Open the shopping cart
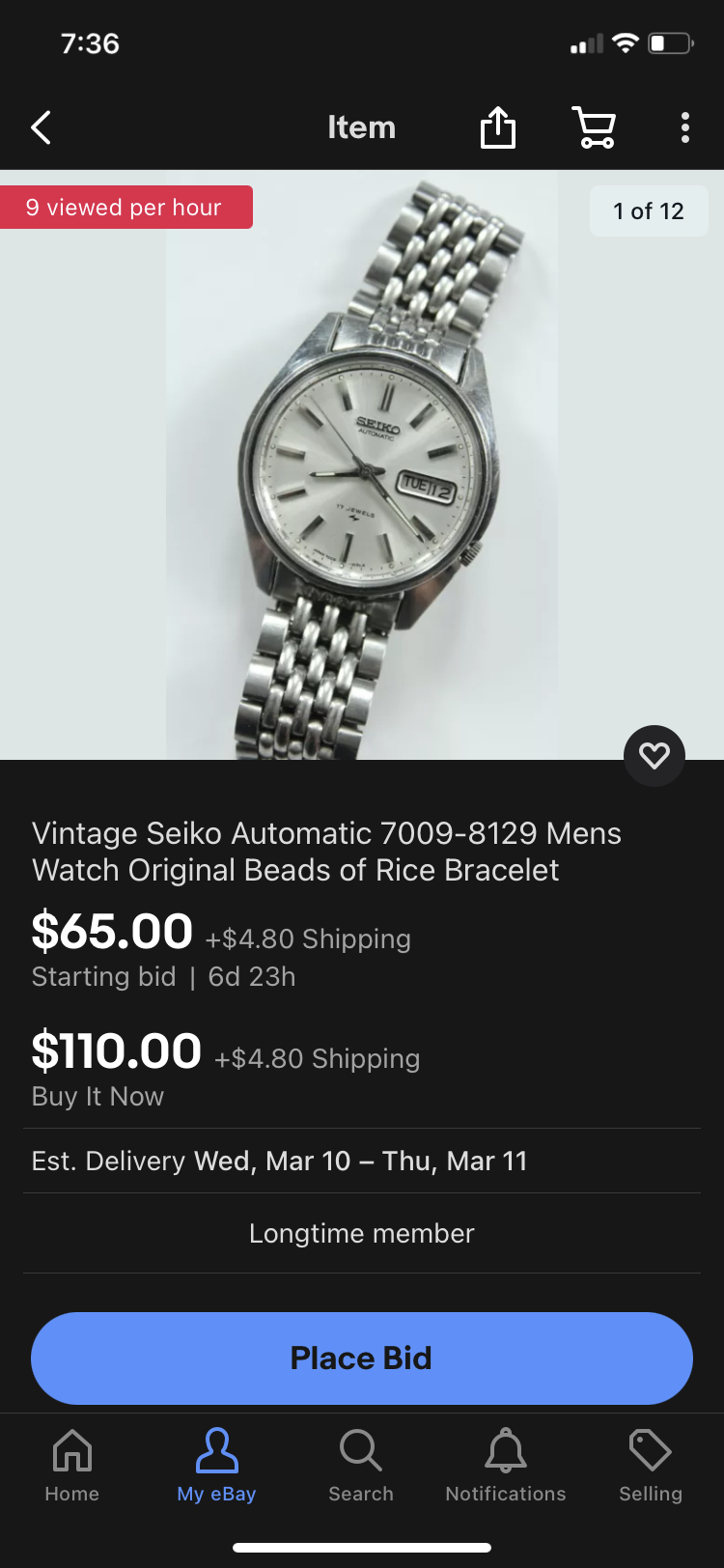 (x=594, y=127)
